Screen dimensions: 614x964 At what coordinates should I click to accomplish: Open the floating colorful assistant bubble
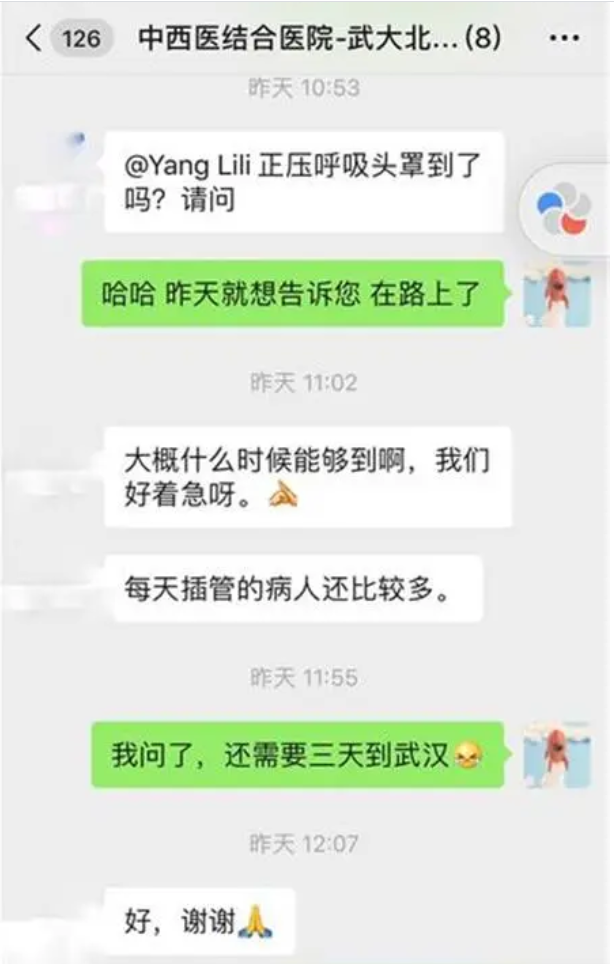click(565, 208)
